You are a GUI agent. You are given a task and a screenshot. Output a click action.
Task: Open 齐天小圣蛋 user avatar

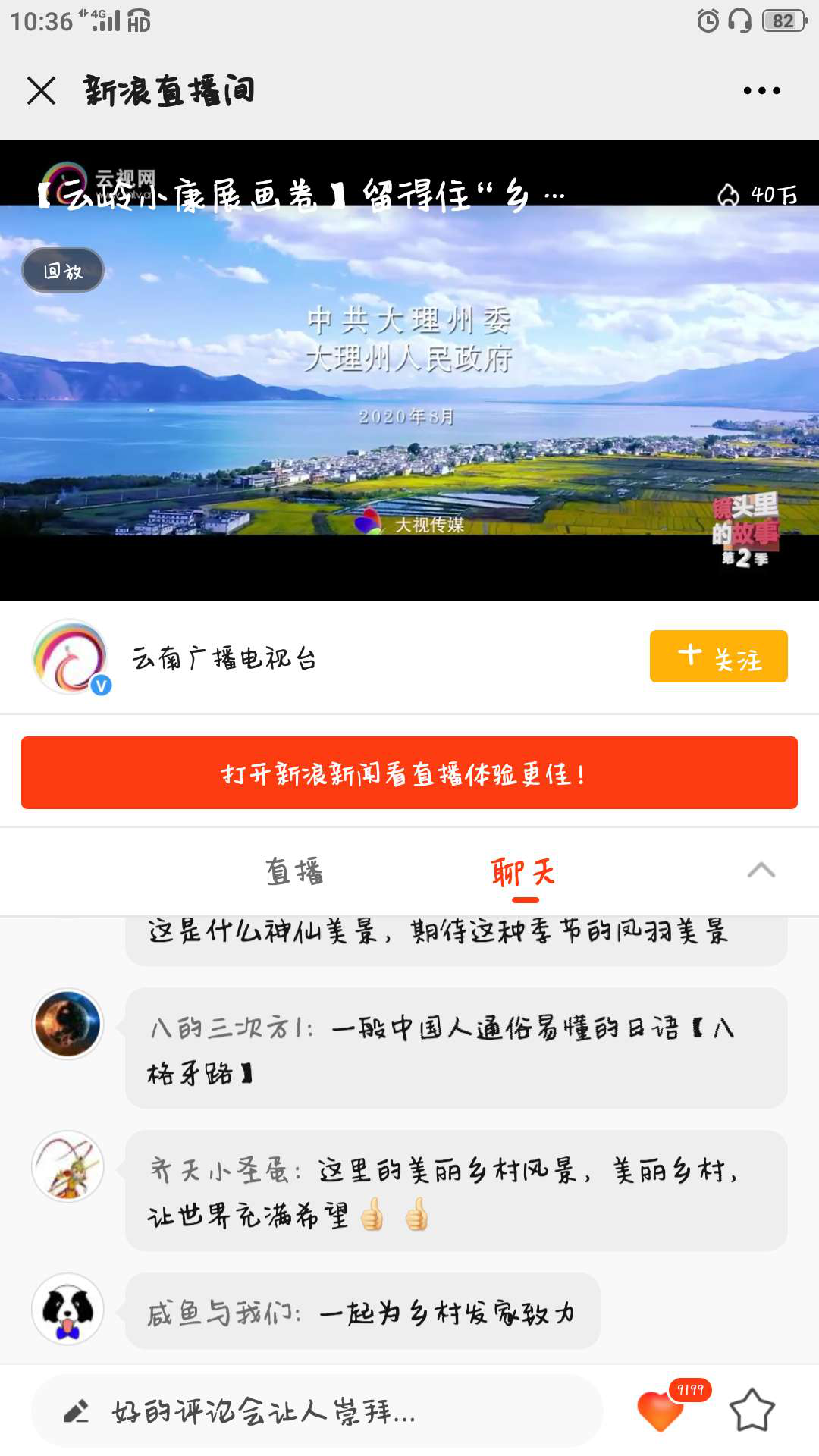tap(68, 1166)
